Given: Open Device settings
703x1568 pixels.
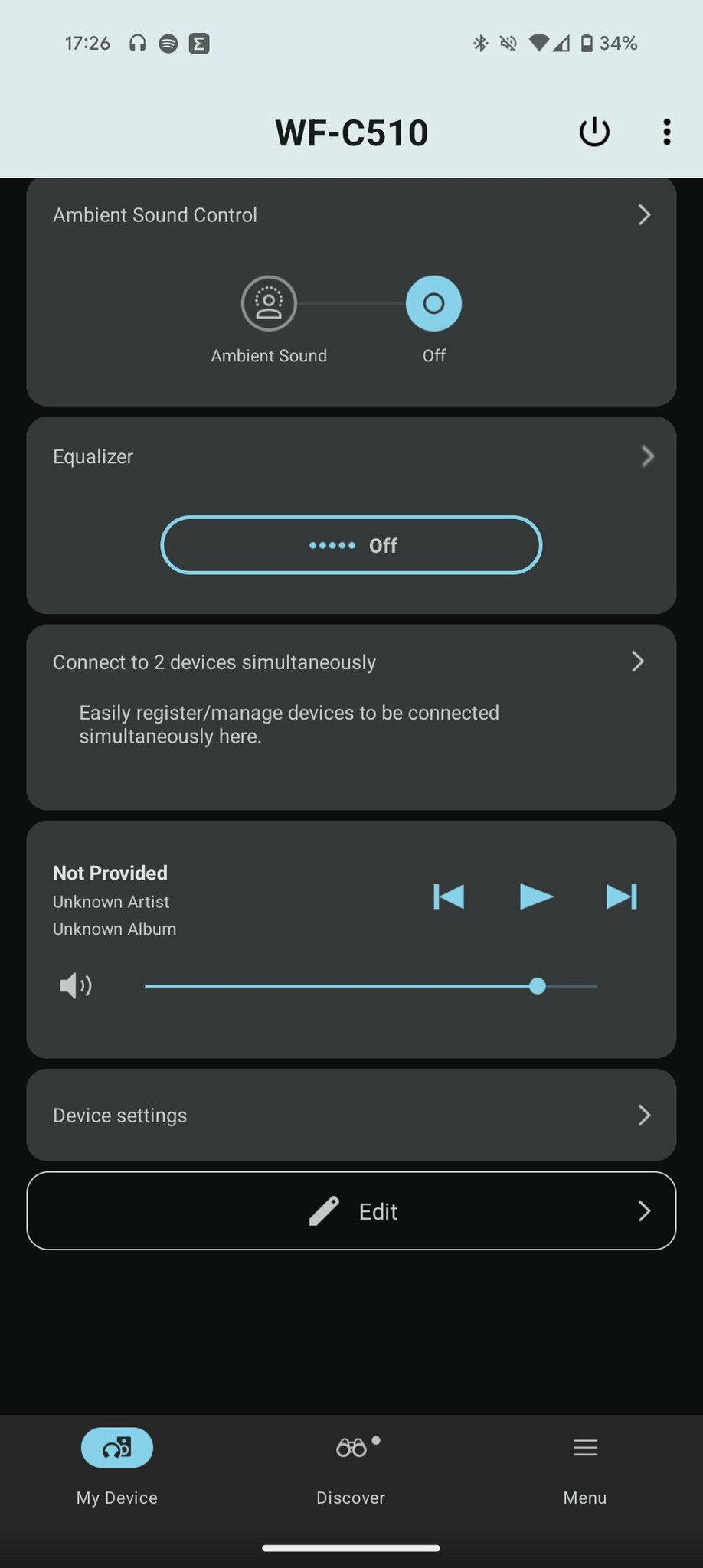Looking at the screenshot, I should tap(351, 1115).
